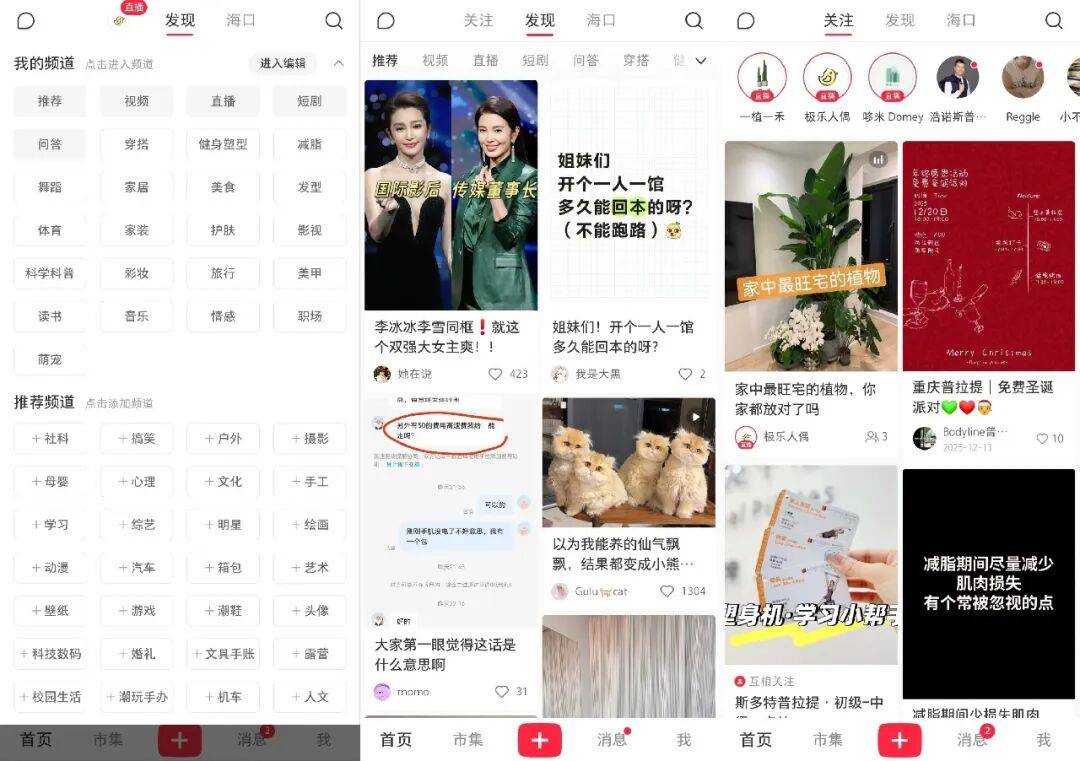Viewport: 1080px width, 761px height.
Task: Add the 社科 recommended channel
Action: coord(49,438)
